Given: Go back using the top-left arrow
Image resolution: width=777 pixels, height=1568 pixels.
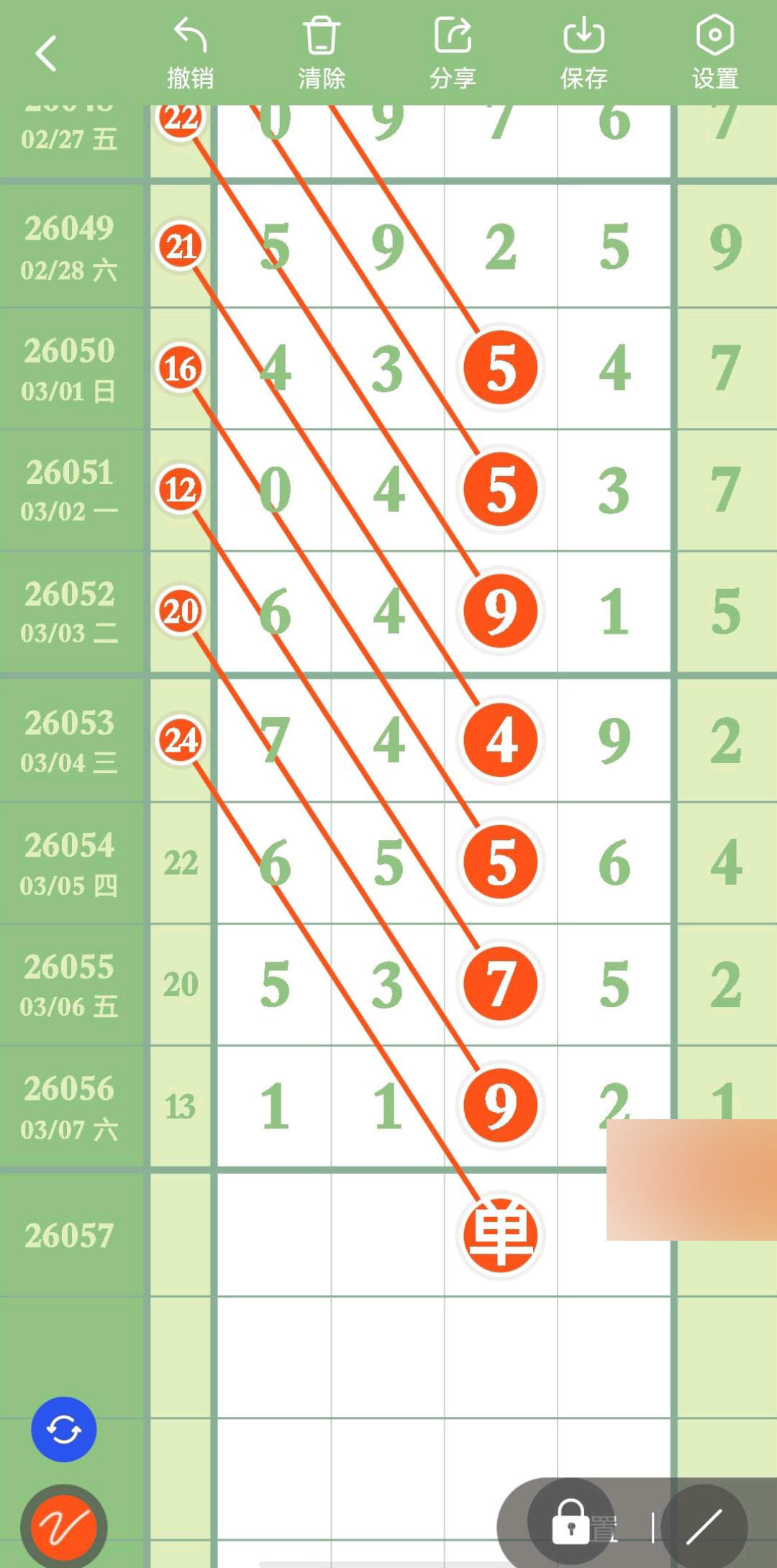Looking at the screenshot, I should coord(46,53).
